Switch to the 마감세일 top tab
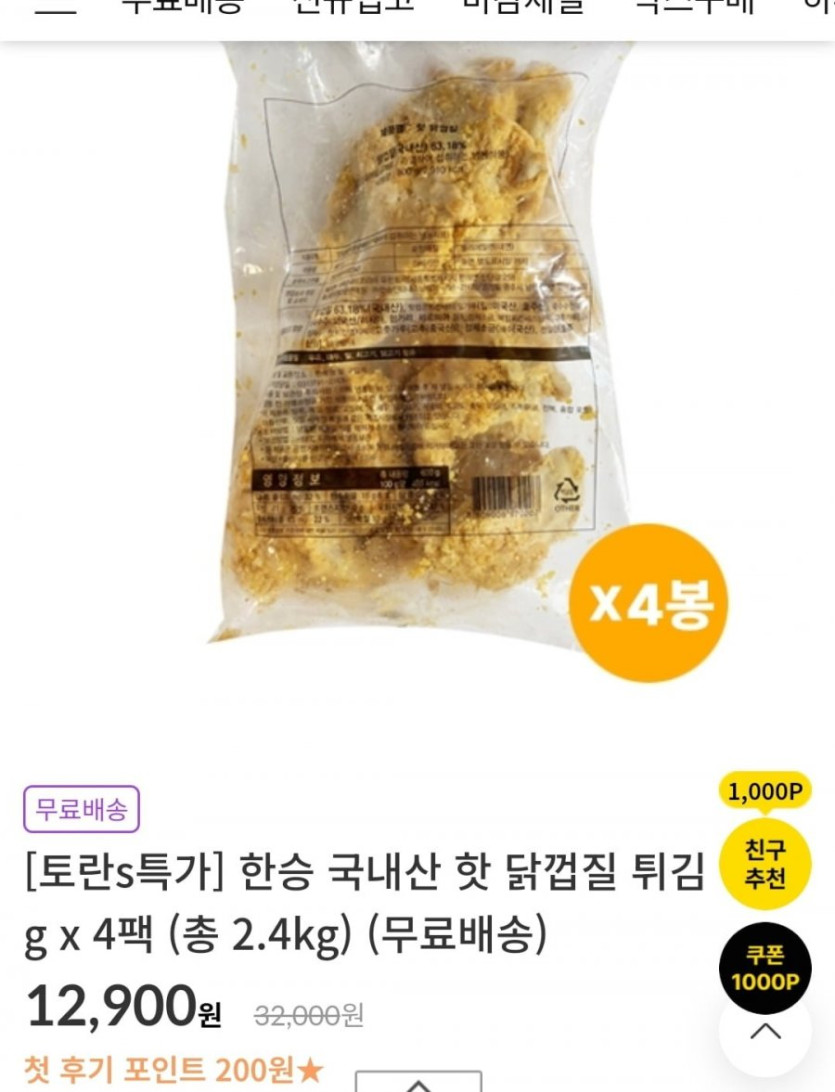 pos(523,8)
